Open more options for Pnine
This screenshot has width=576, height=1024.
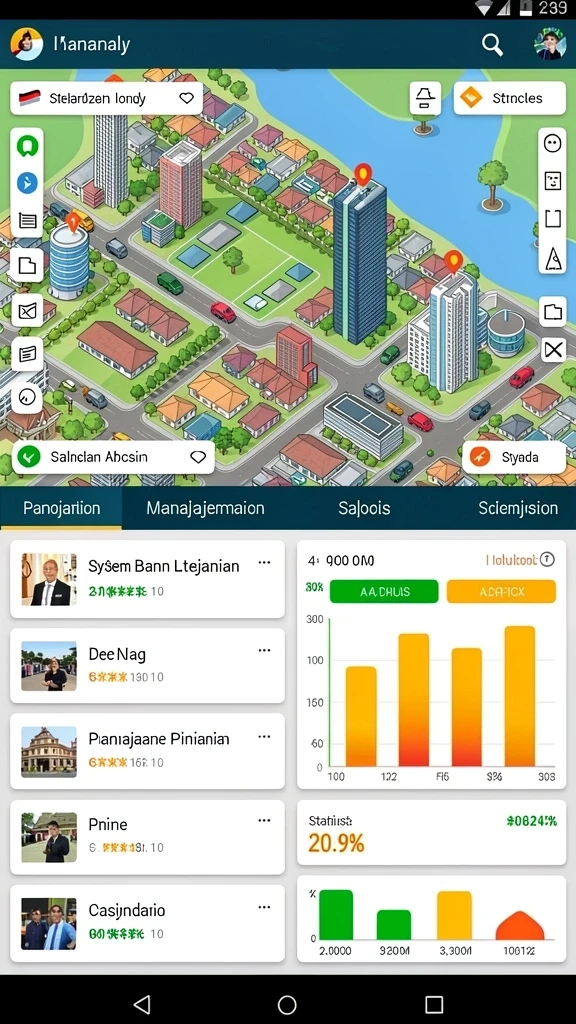(x=264, y=820)
